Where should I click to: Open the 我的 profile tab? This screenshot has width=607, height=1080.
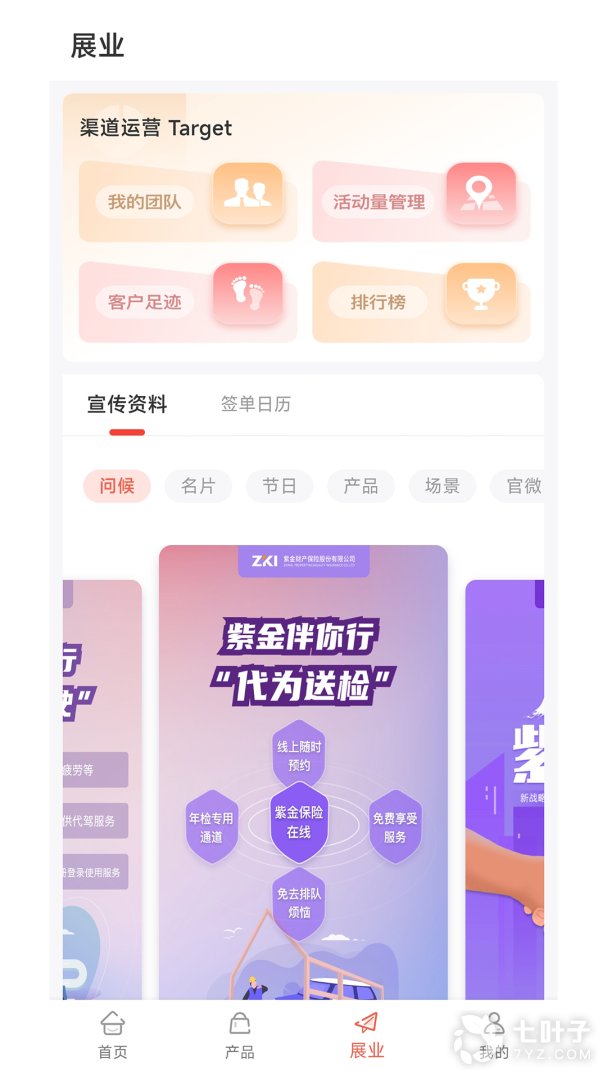(493, 1036)
